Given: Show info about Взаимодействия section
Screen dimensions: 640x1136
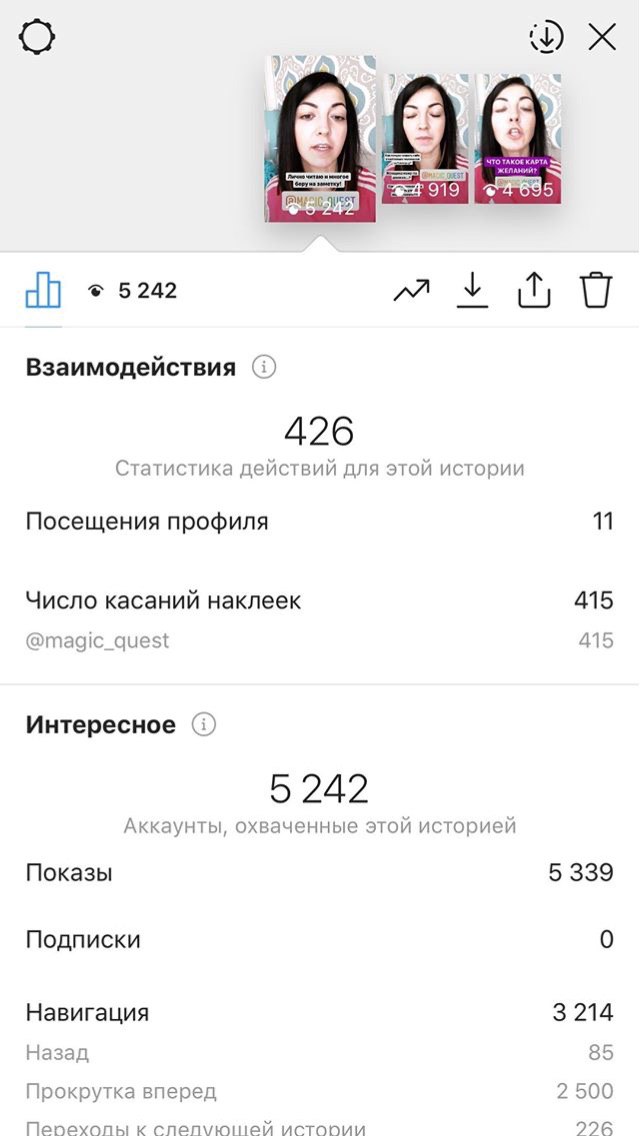Looking at the screenshot, I should [264, 367].
